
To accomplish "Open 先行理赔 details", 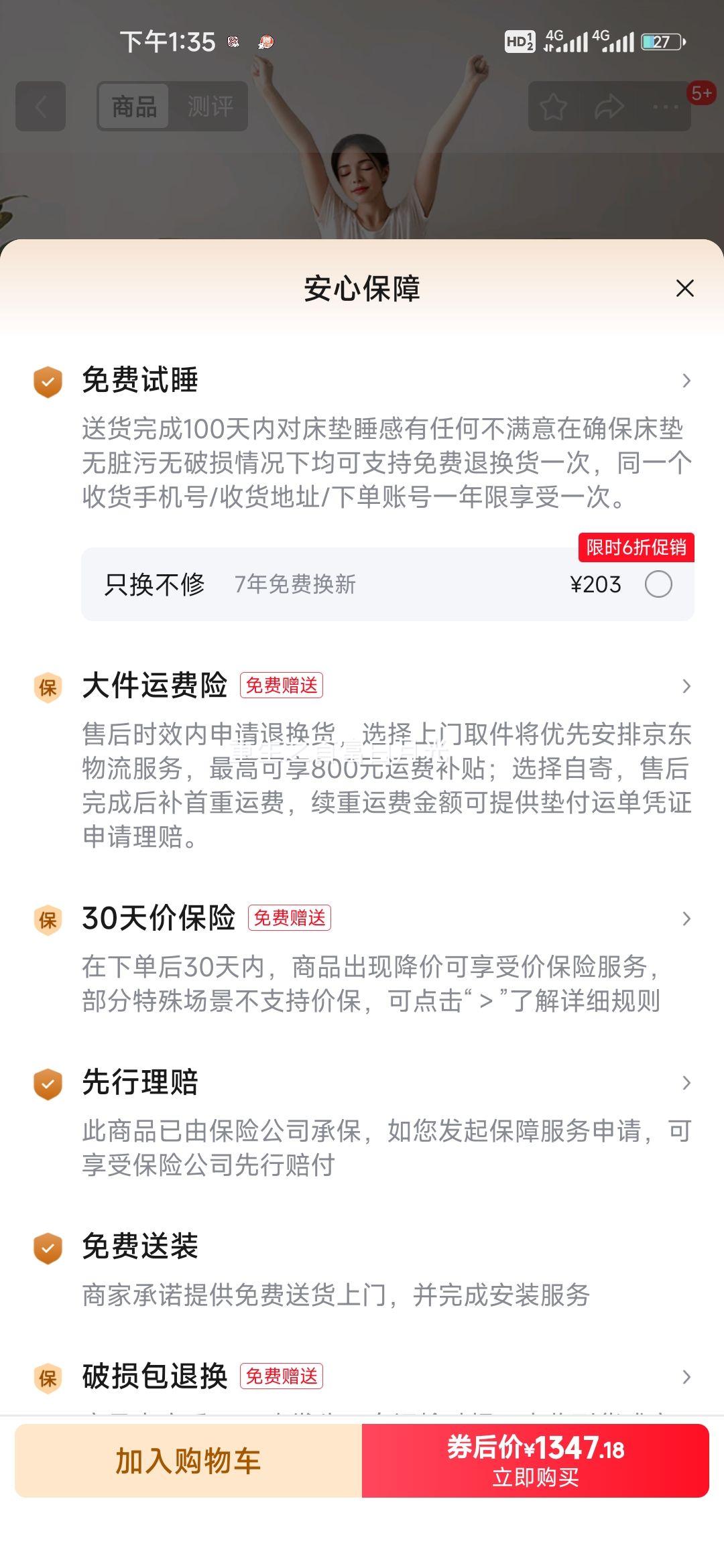I will pos(686,1083).
